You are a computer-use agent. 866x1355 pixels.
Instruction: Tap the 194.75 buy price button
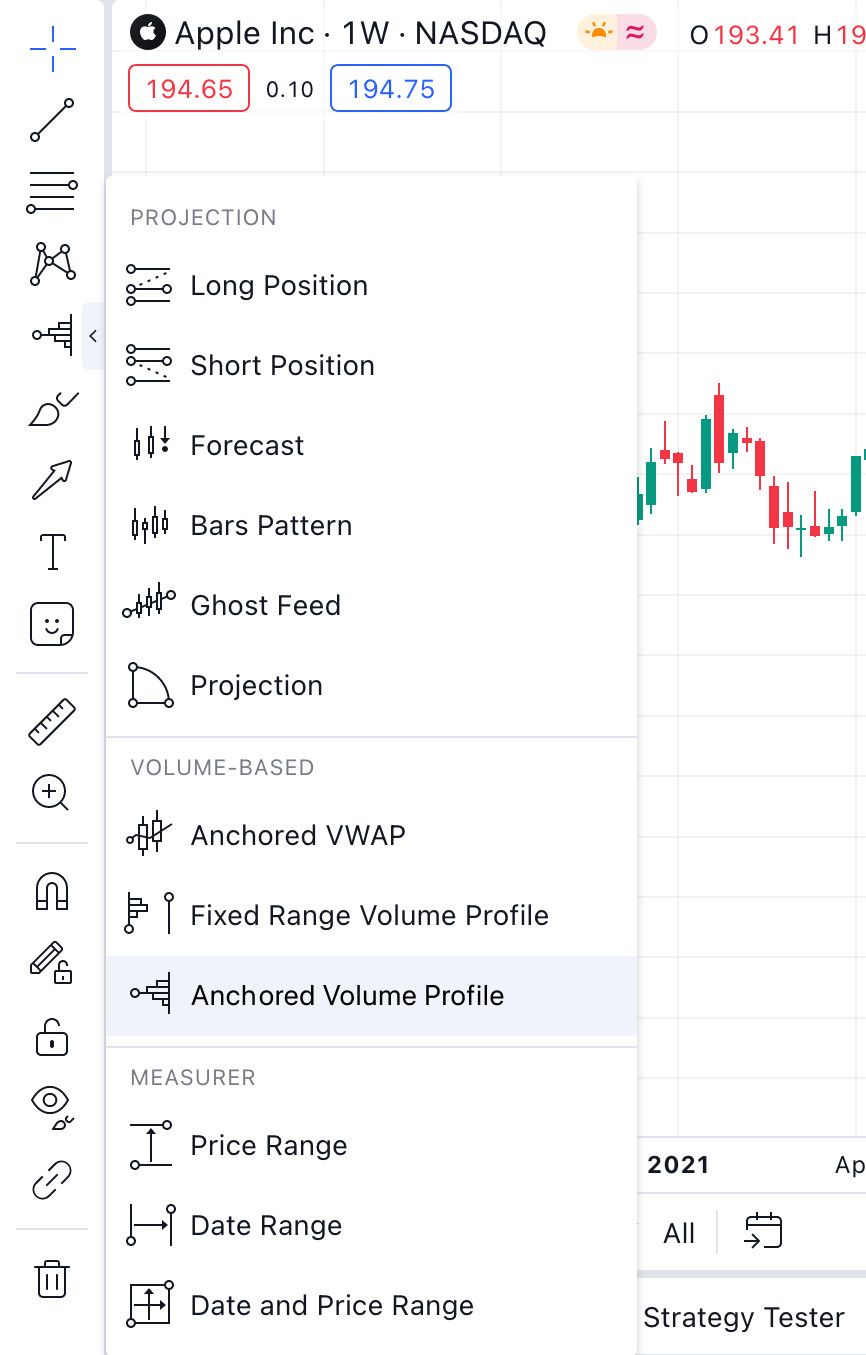point(391,89)
